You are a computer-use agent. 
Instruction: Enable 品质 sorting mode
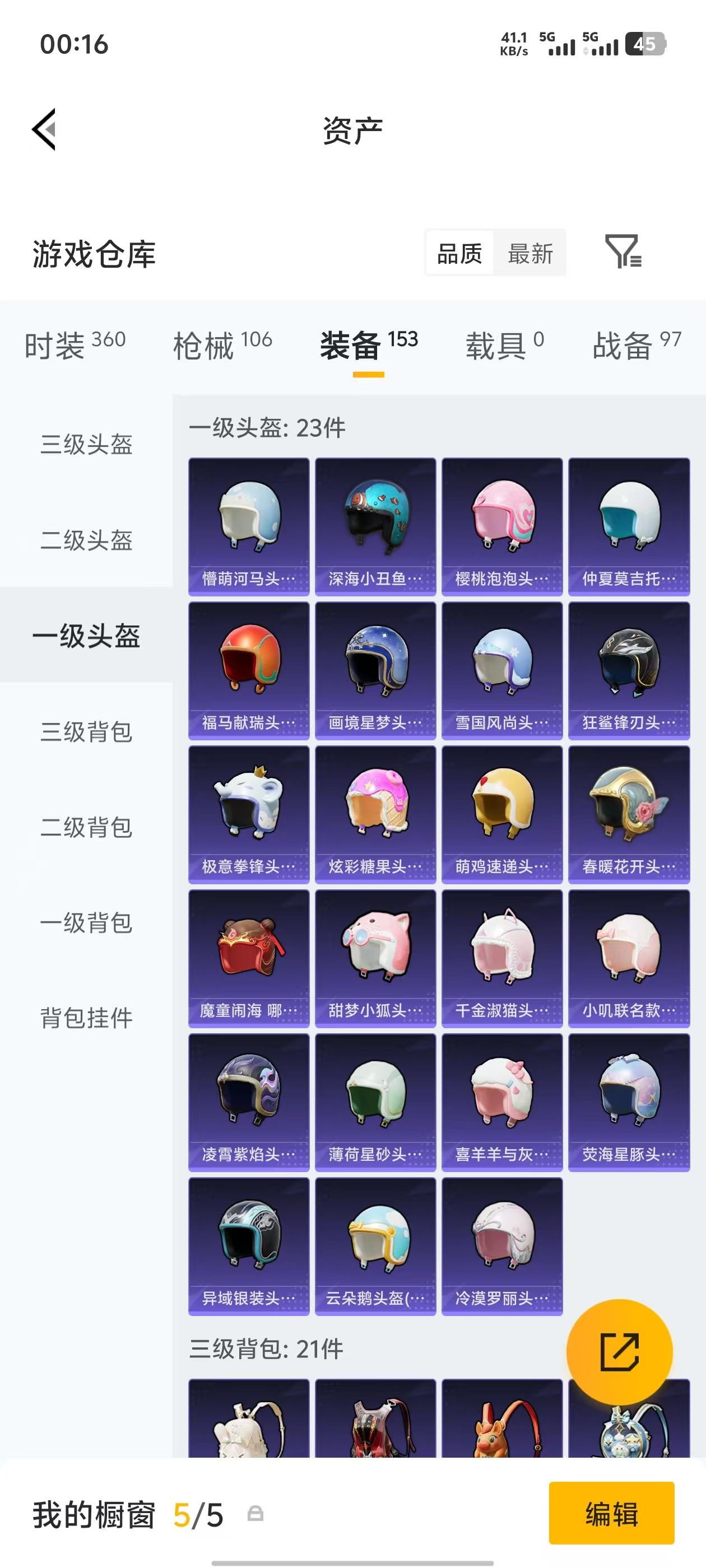tap(459, 253)
